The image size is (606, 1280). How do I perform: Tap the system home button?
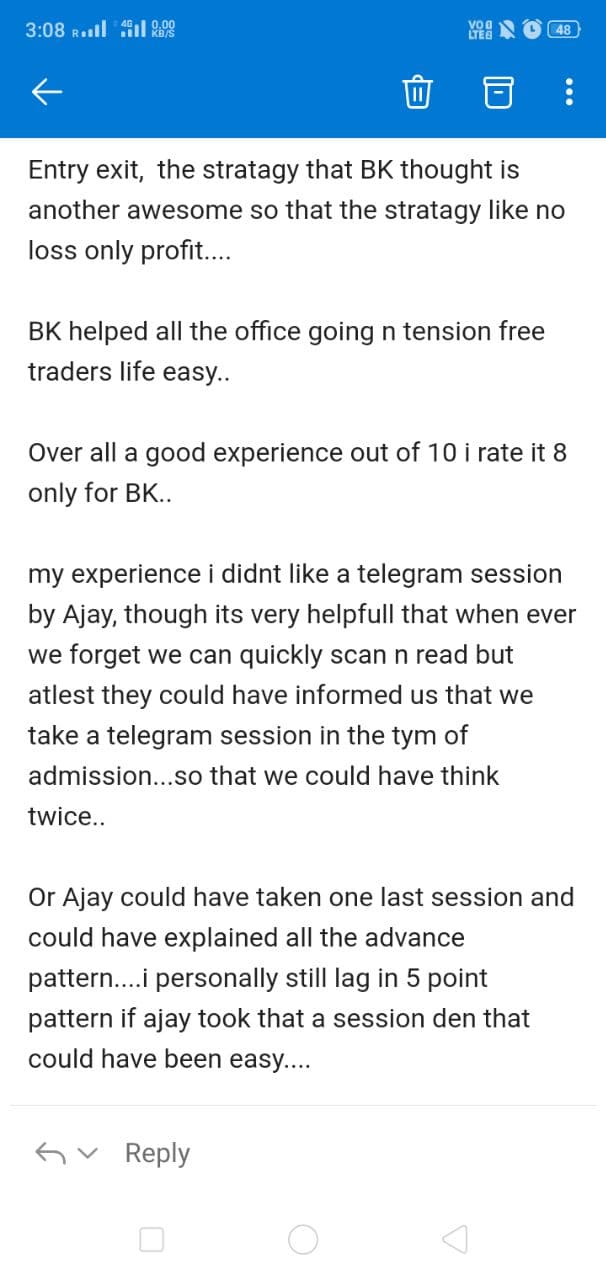[x=303, y=1240]
